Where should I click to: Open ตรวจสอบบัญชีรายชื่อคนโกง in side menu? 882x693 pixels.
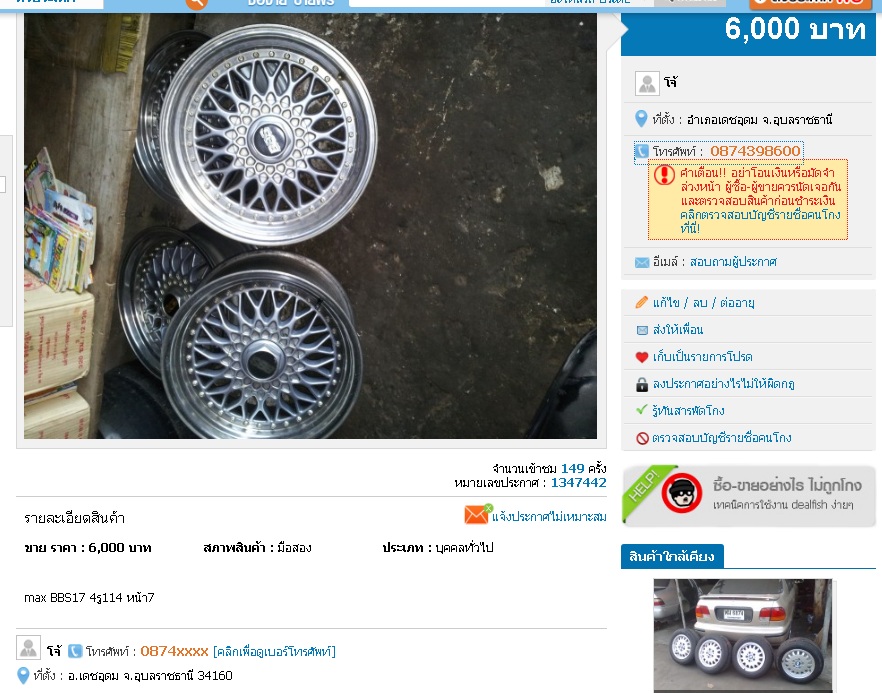pyautogui.click(x=721, y=437)
